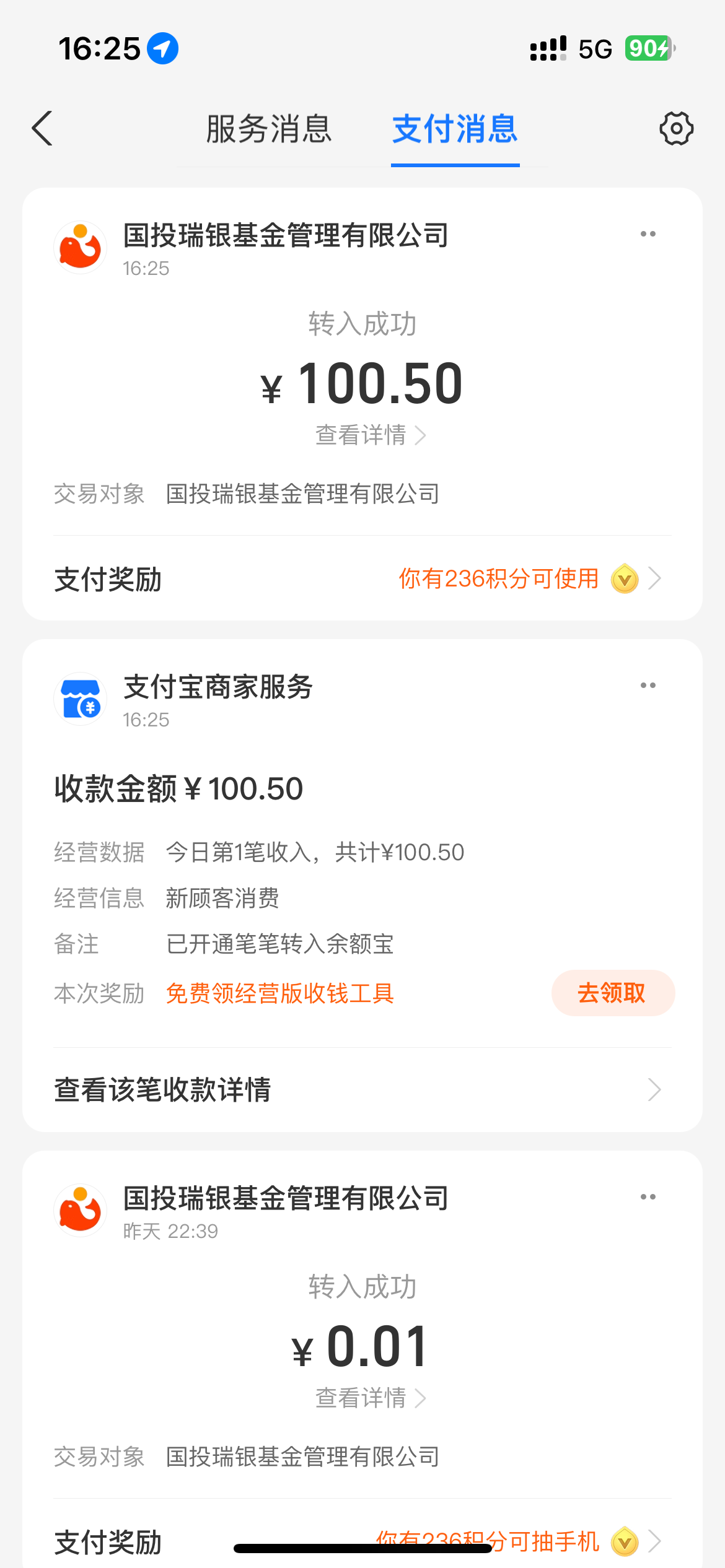This screenshot has width=725, height=1568.
Task: Tap 查看详情 under the ¥100.50 transfer
Action: 371,435
